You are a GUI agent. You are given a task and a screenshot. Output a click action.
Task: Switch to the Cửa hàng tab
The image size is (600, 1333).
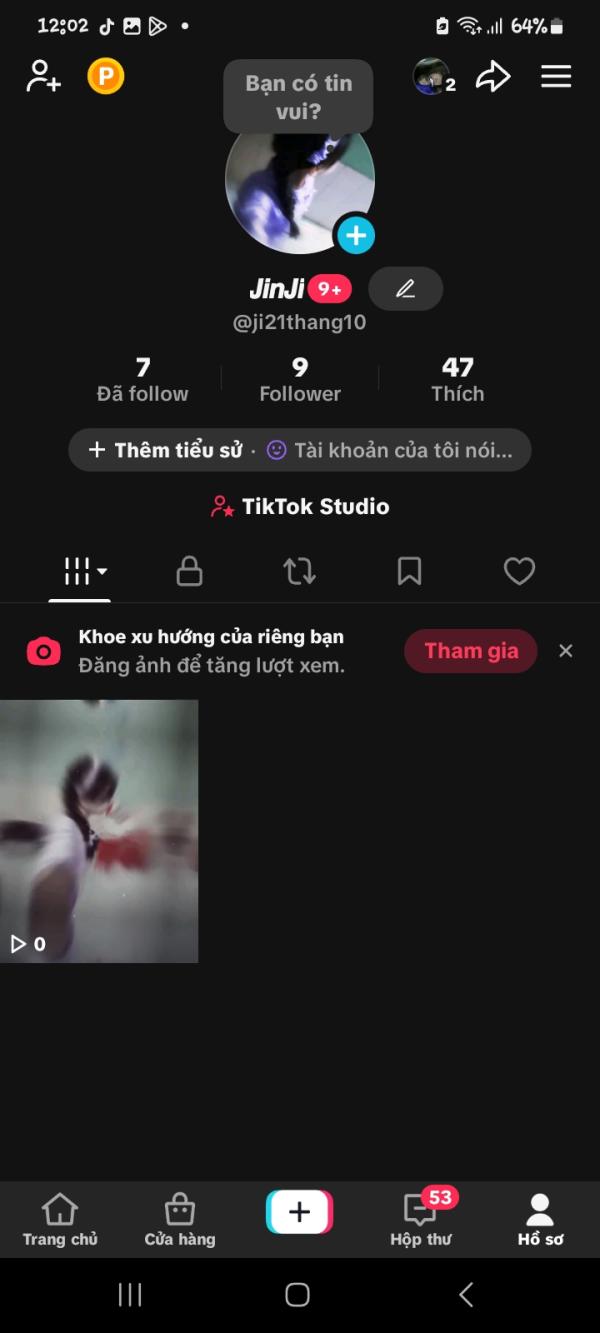(180, 1220)
